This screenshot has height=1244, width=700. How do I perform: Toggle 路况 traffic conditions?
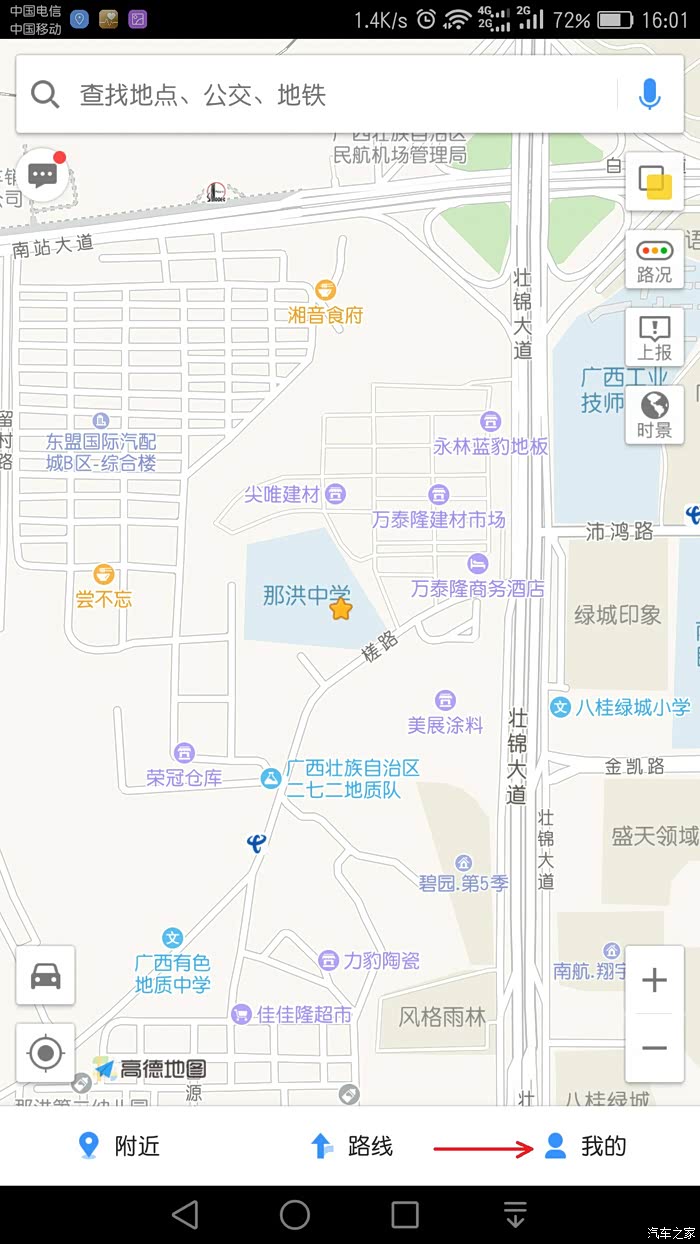click(x=655, y=260)
